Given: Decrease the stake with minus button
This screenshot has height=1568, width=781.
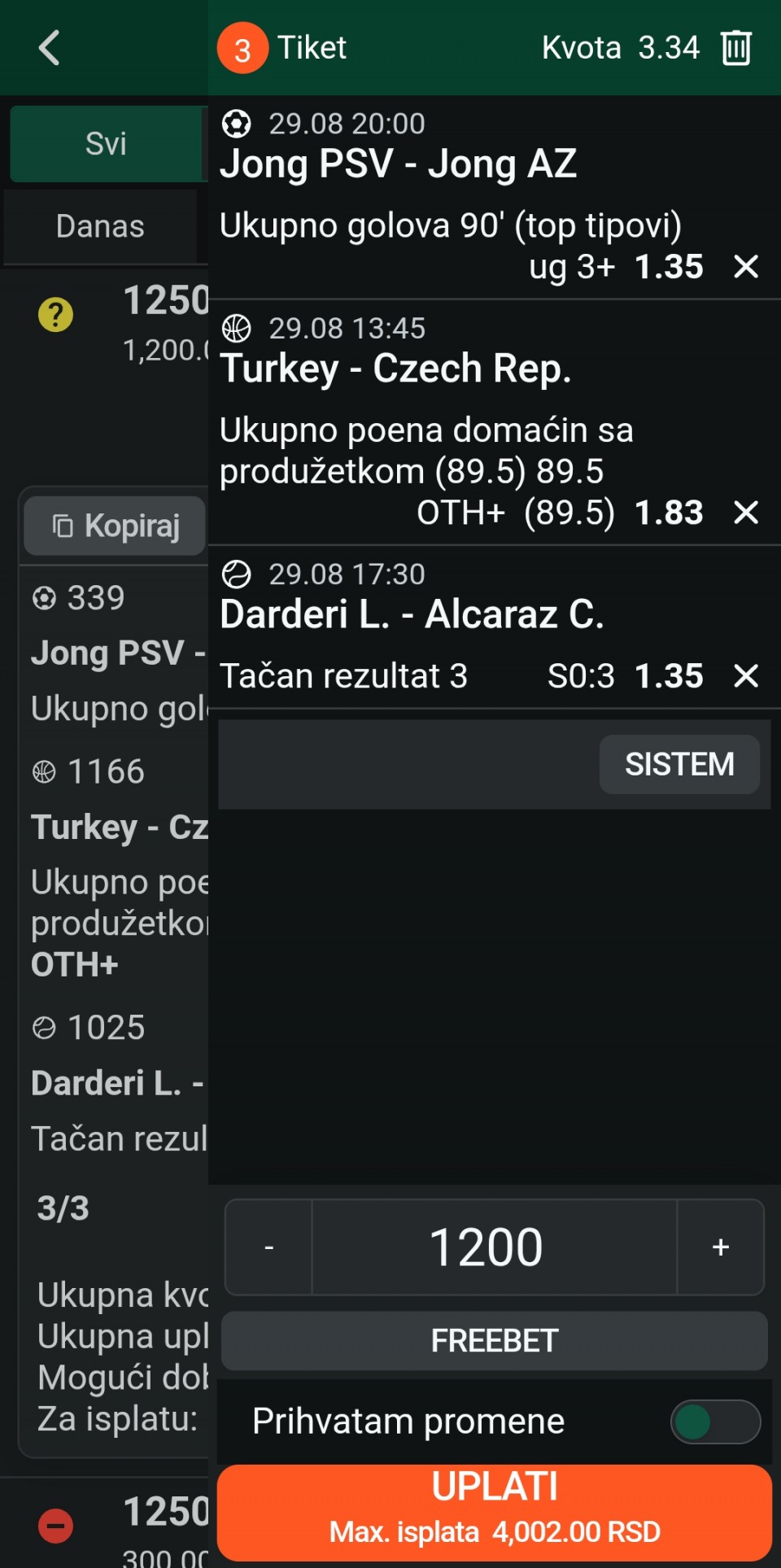Looking at the screenshot, I should coord(268,1247).
